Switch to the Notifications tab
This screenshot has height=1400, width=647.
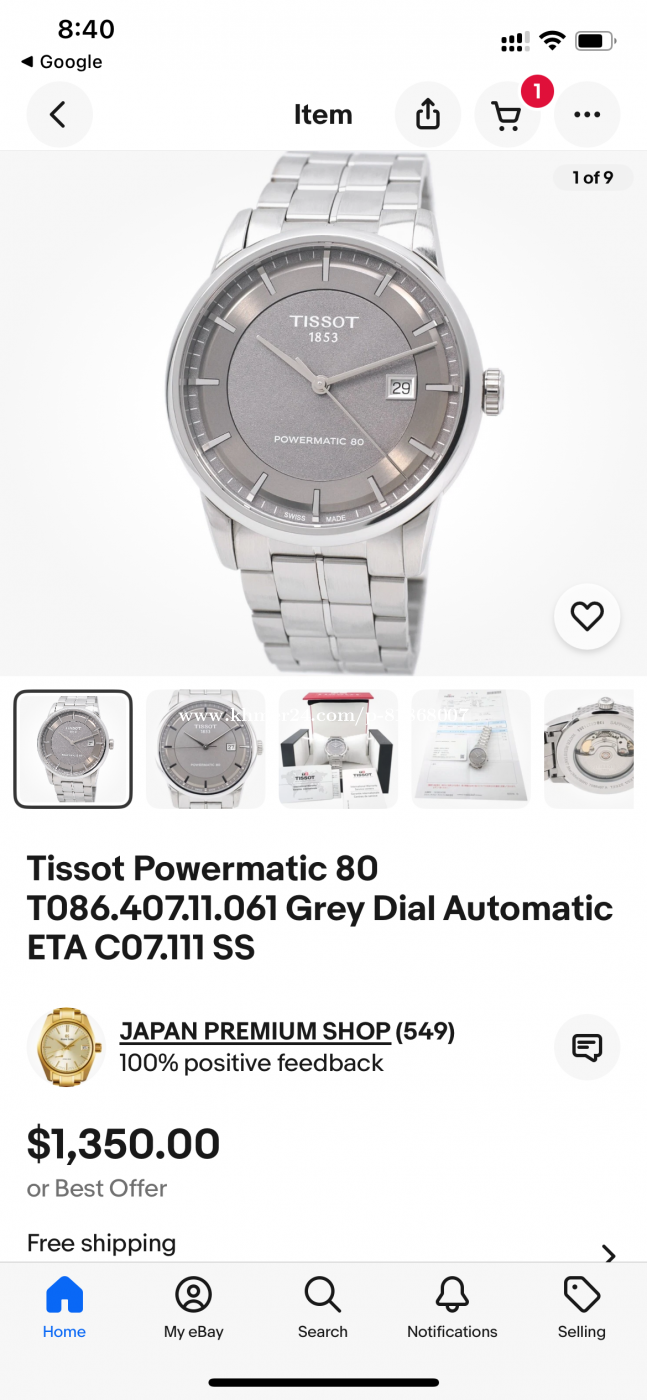click(x=452, y=1308)
